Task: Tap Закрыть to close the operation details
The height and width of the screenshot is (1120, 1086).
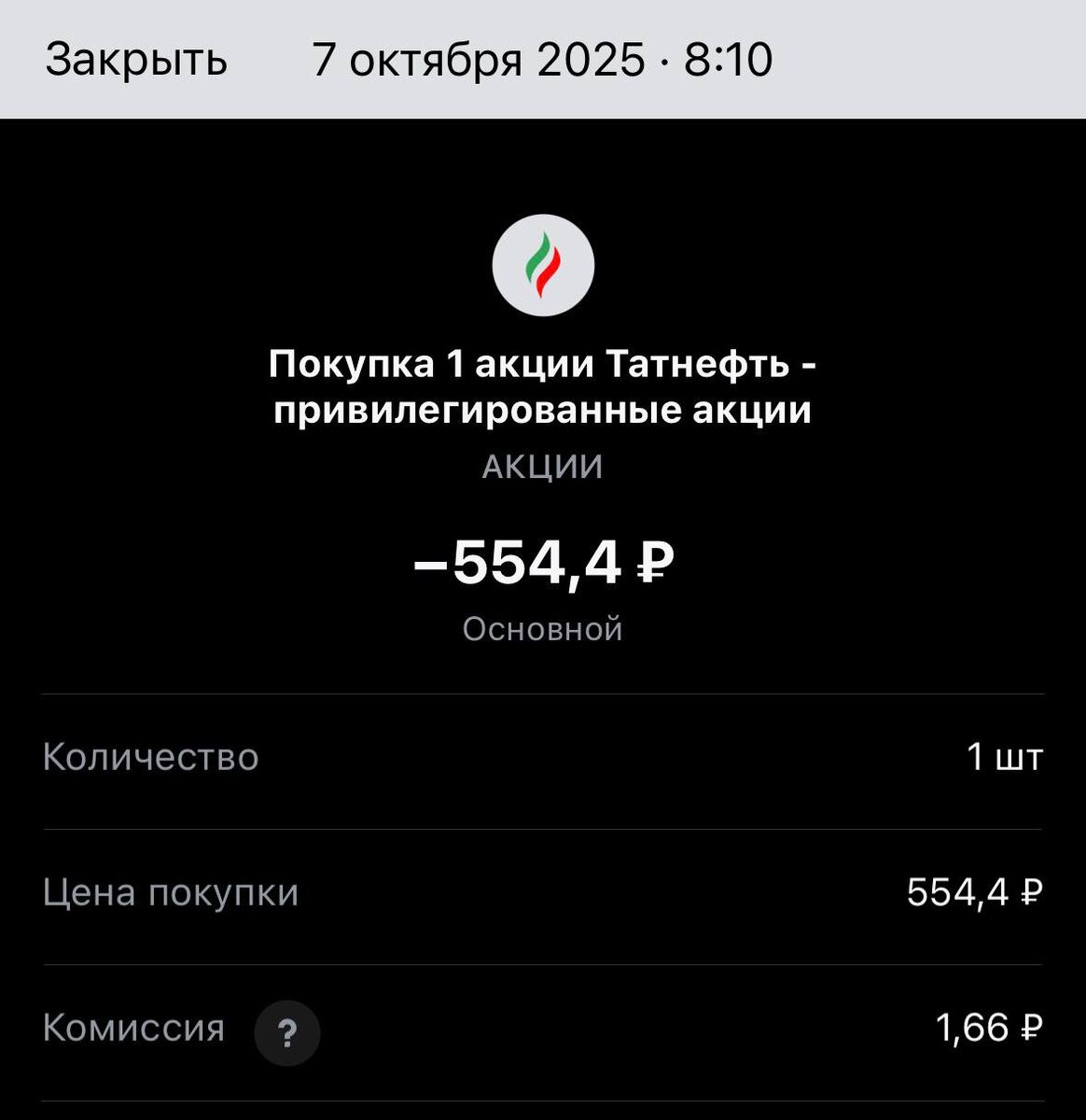Action: pyautogui.click(x=136, y=60)
